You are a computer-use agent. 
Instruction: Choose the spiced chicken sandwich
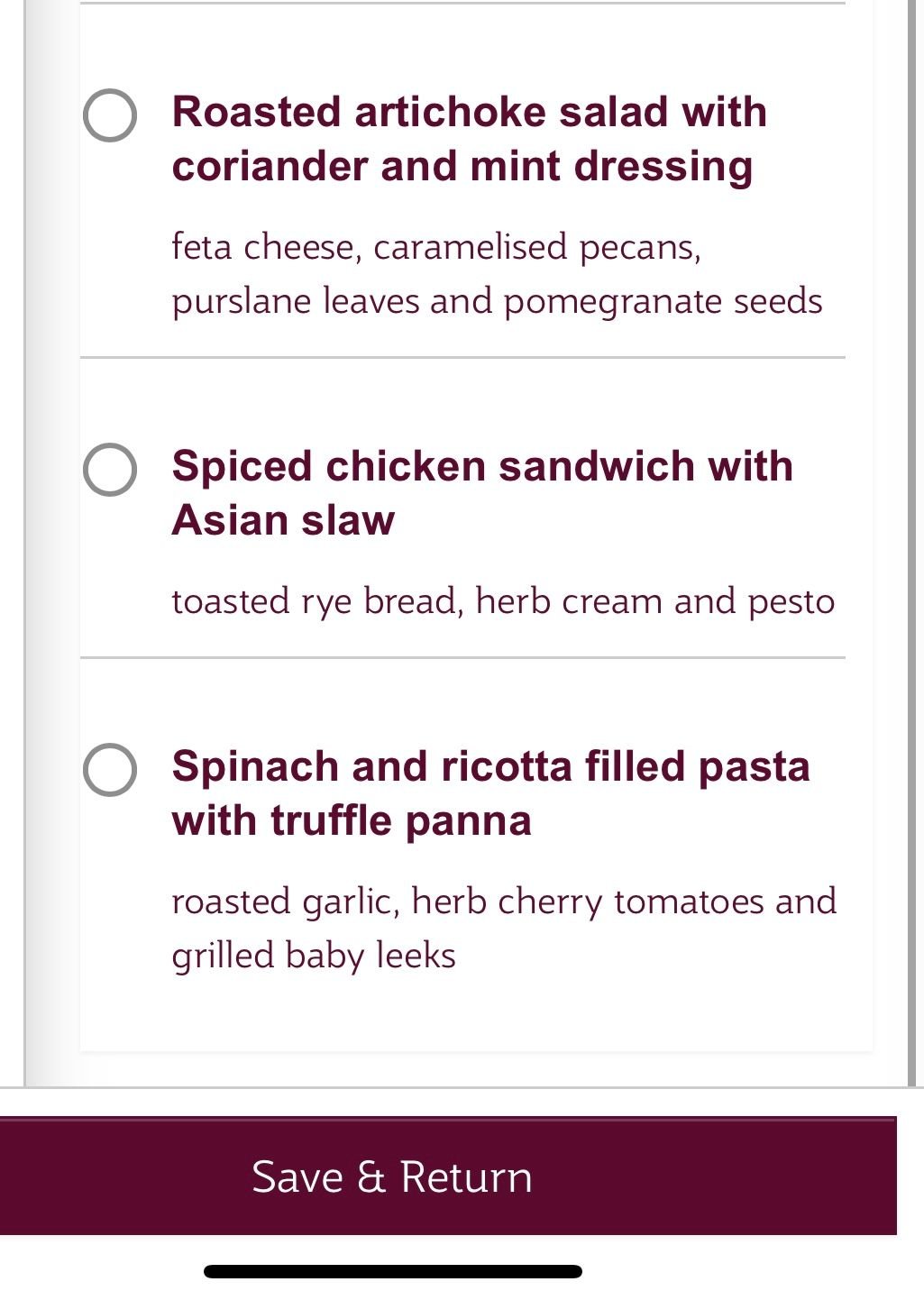pyautogui.click(x=110, y=470)
